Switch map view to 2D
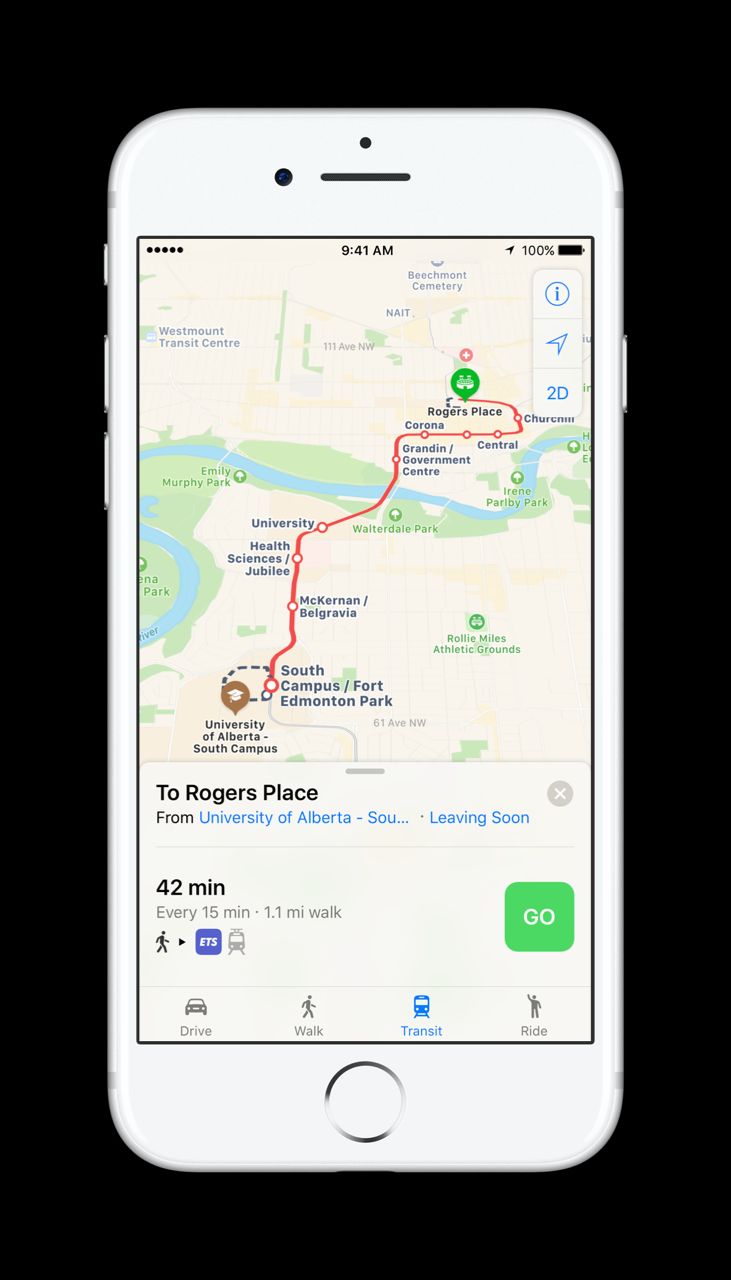Image resolution: width=731 pixels, height=1280 pixels. coord(557,393)
